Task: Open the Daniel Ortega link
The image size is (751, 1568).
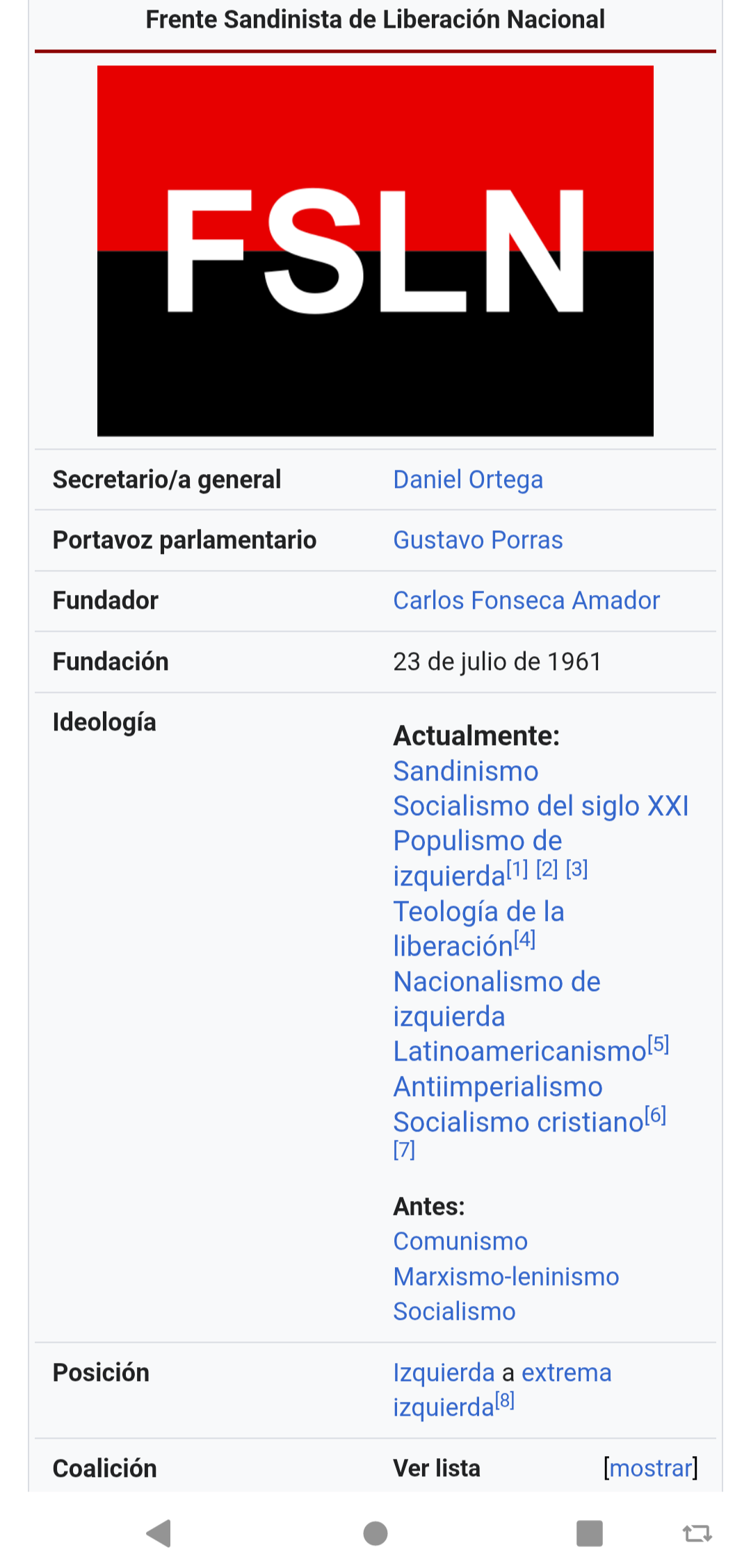Action: (468, 480)
